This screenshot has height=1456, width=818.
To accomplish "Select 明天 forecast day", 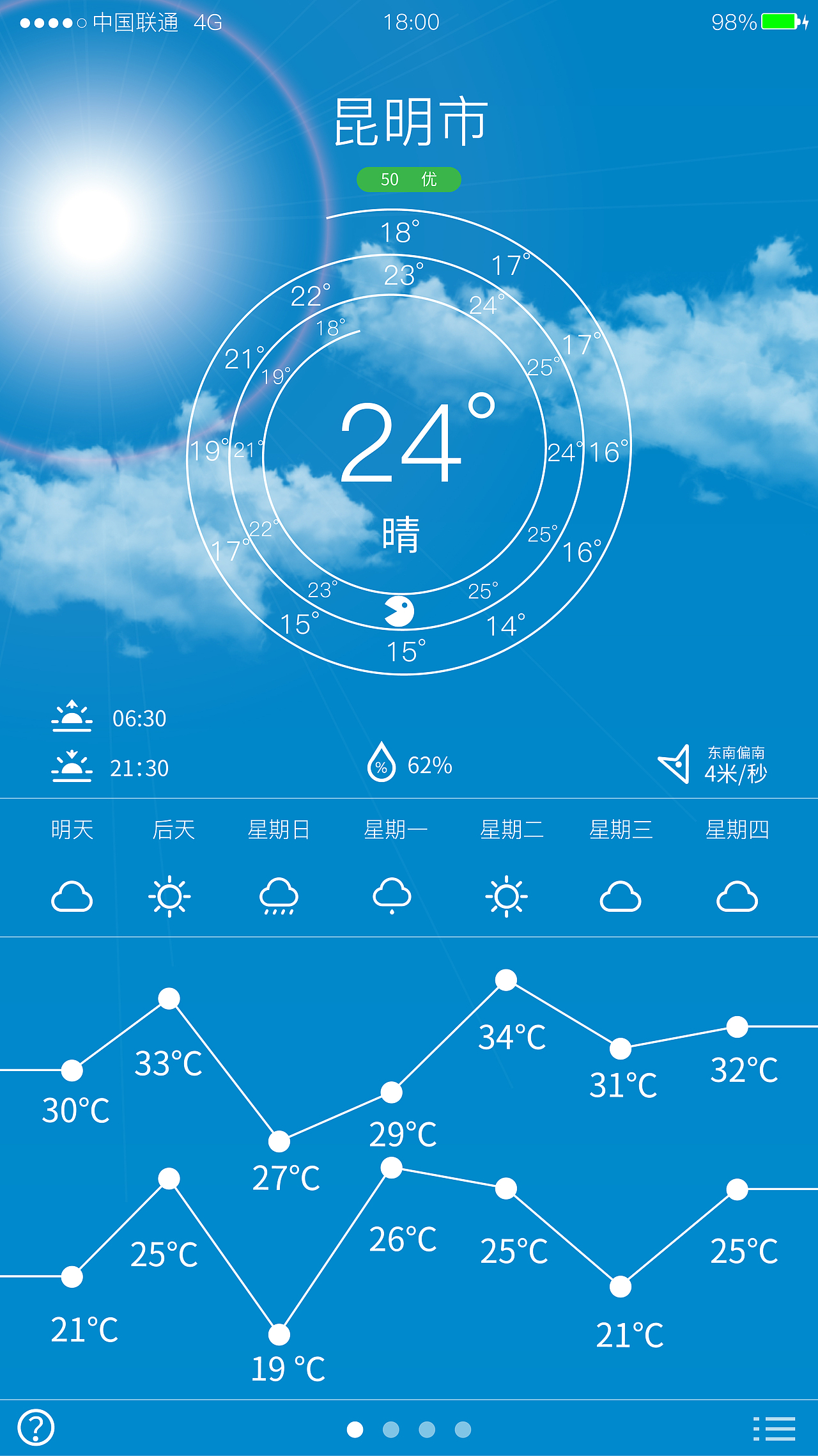I will click(72, 830).
